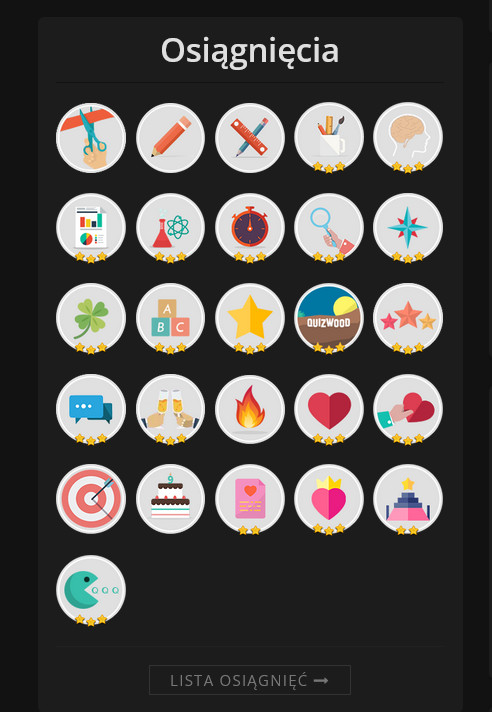View the four-leaf clover achievement

click(91, 318)
